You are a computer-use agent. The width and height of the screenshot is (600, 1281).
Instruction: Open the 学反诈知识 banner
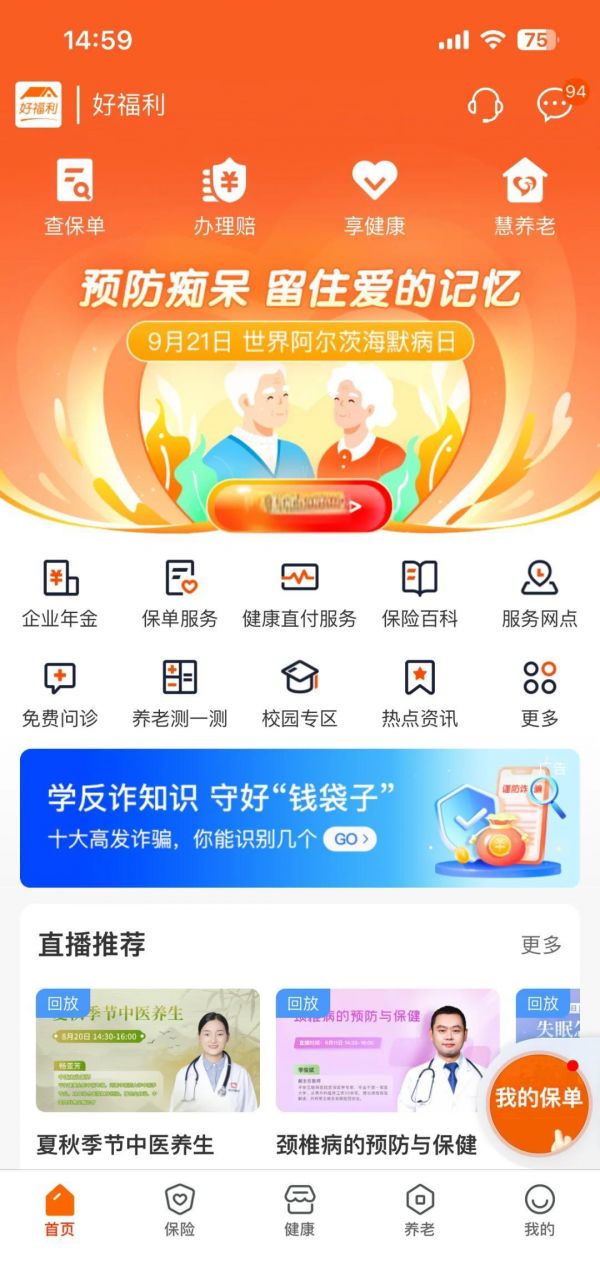pyautogui.click(x=300, y=818)
